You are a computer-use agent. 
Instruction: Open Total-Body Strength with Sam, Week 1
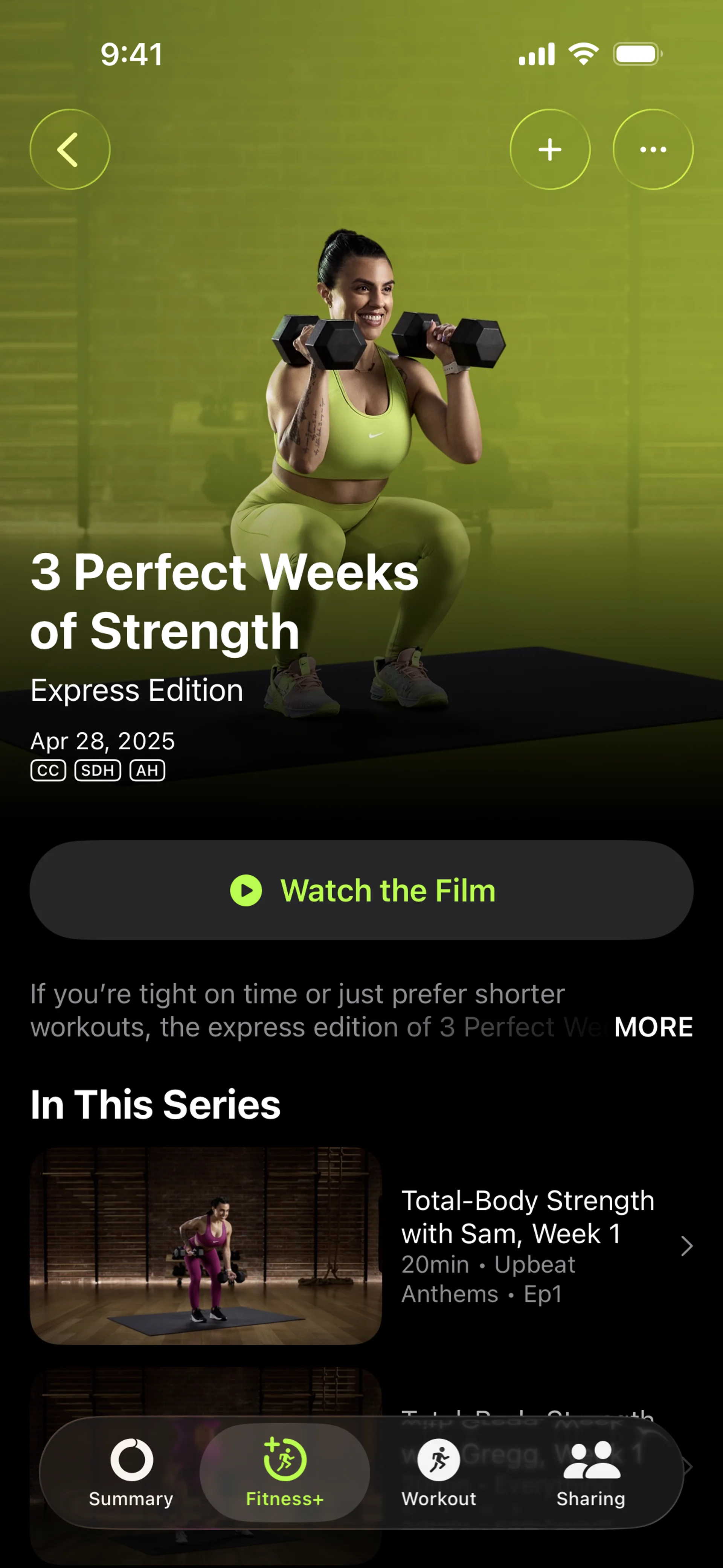click(361, 1246)
